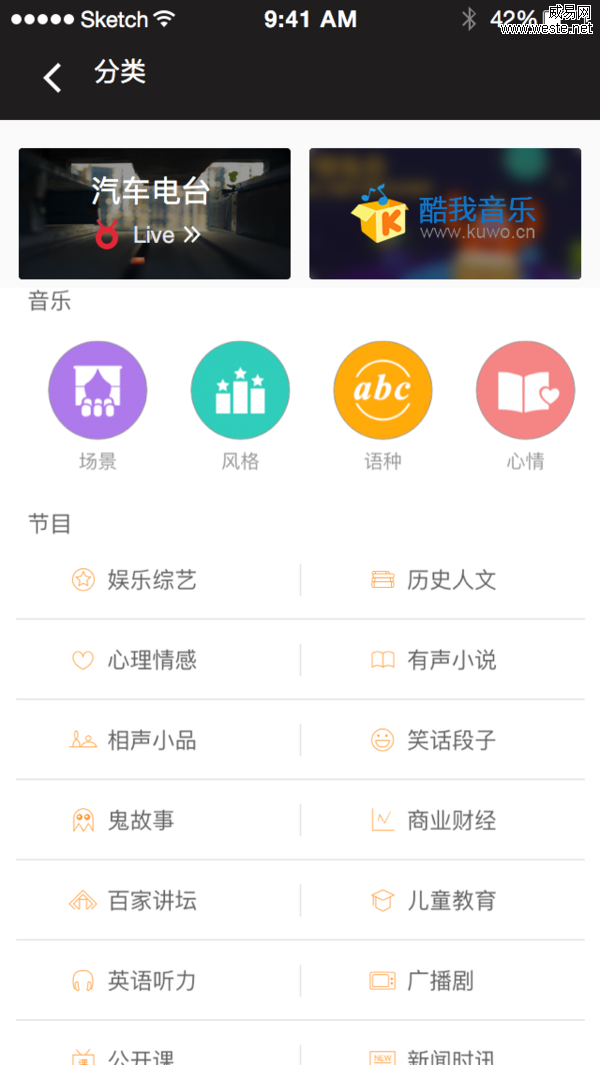Open the 儿童教育 category
This screenshot has height=1065, width=600.
tap(450, 901)
